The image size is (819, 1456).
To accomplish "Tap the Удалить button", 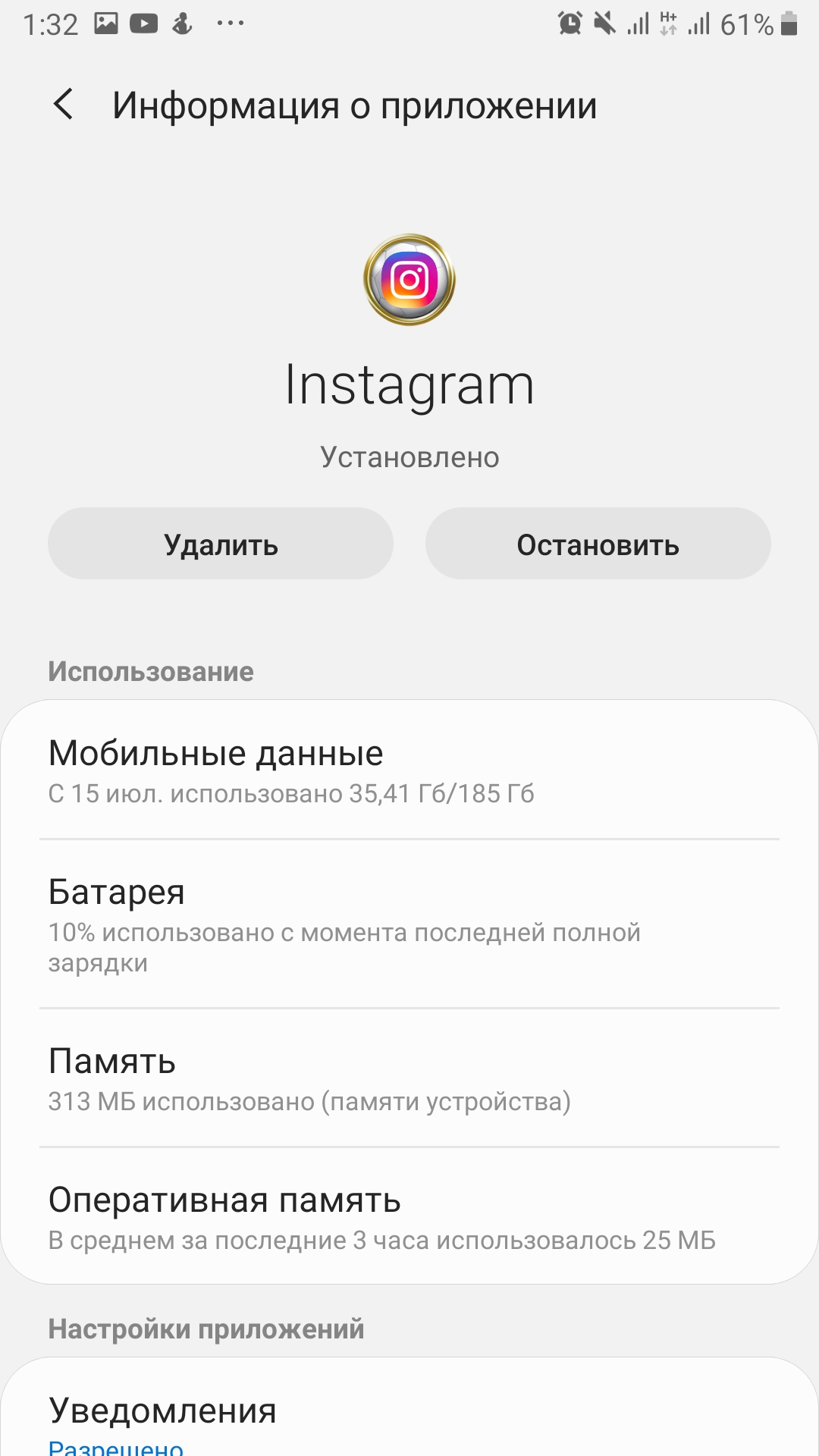I will tap(221, 544).
